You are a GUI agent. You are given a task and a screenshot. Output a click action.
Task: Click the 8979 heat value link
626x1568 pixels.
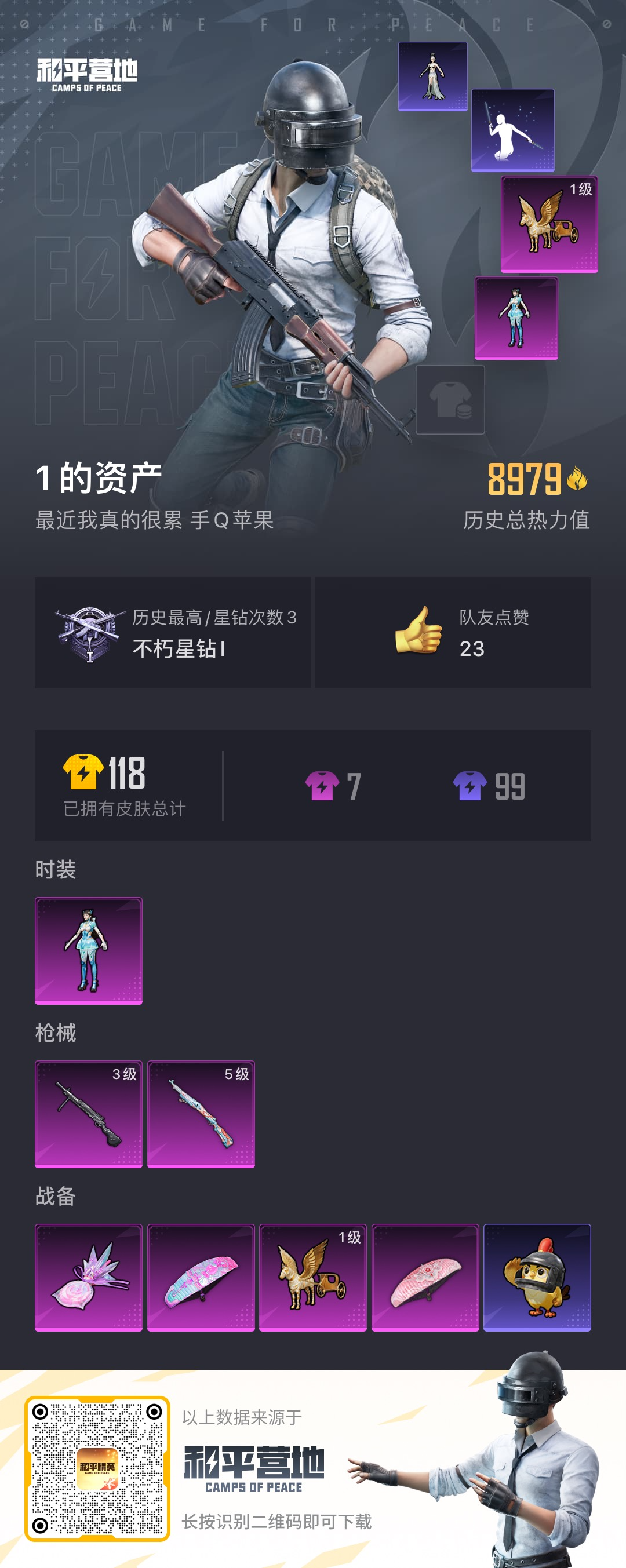pos(526,480)
